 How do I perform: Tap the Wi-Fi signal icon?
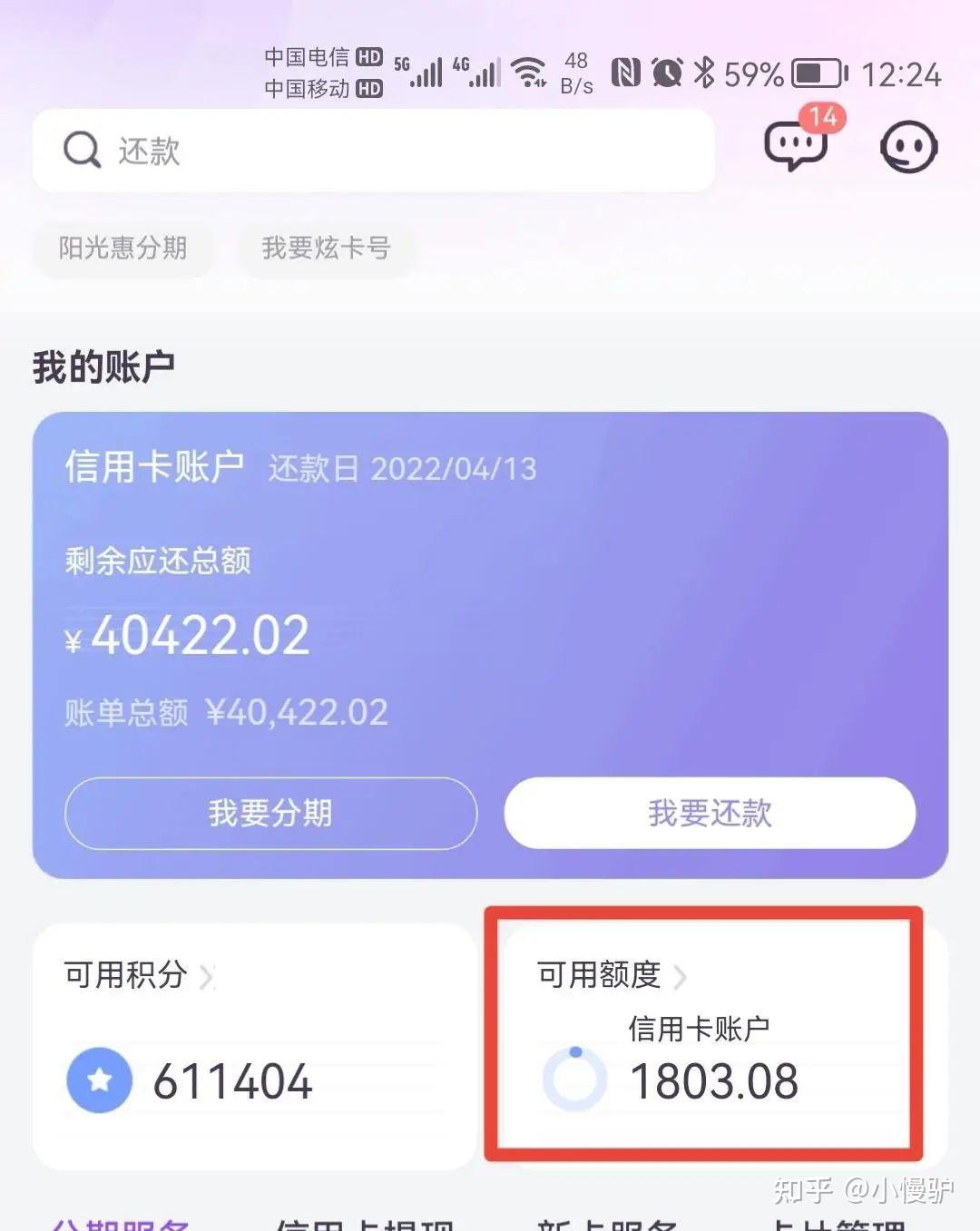(530, 71)
